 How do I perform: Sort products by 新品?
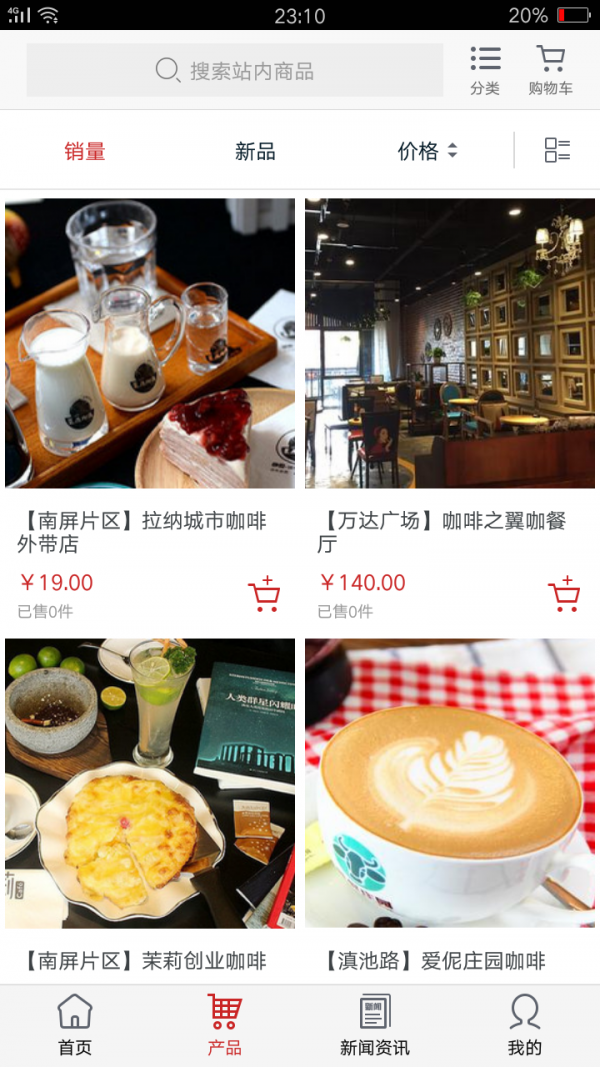(255, 151)
